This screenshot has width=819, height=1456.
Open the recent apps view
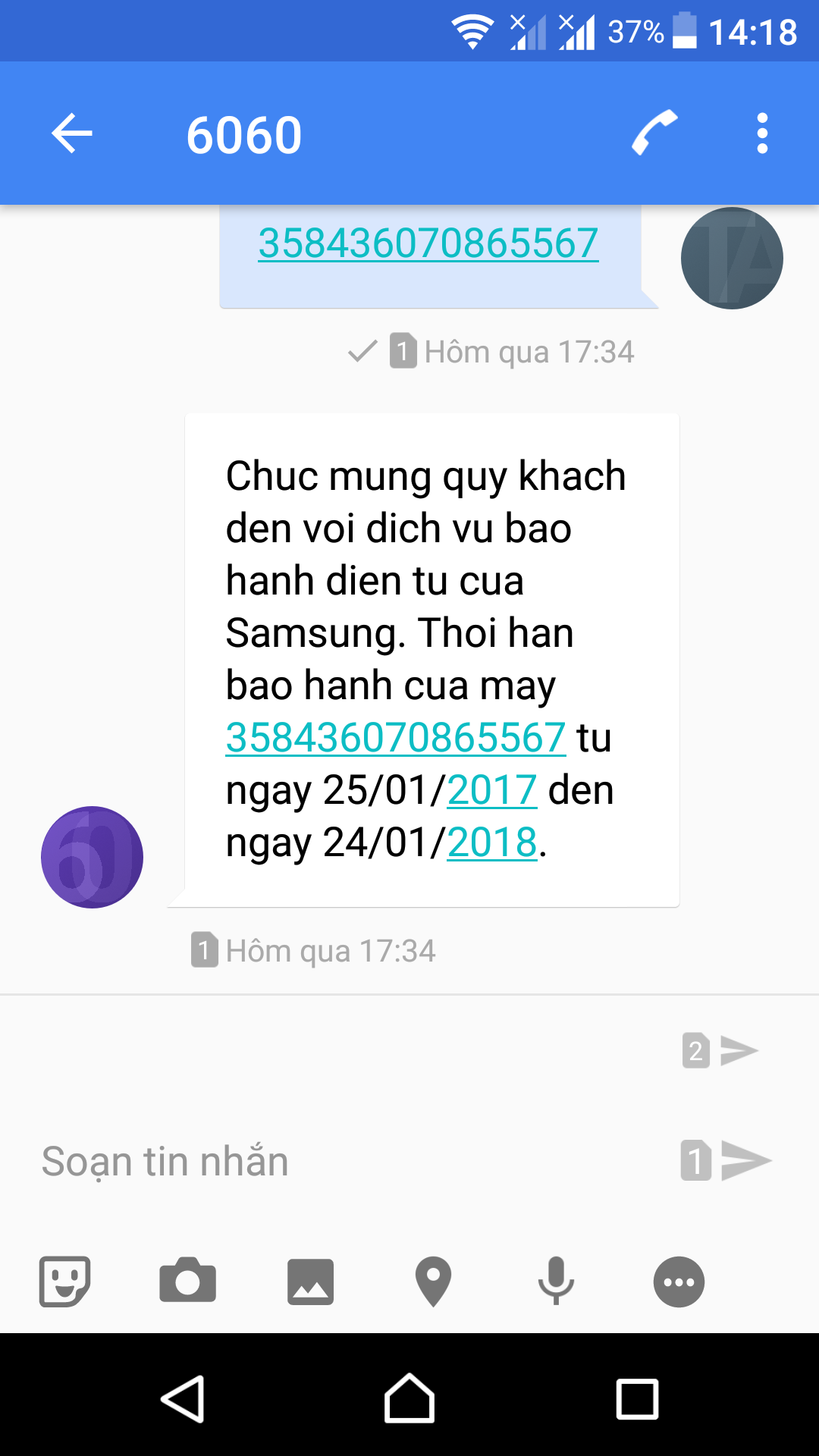pos(637,1398)
